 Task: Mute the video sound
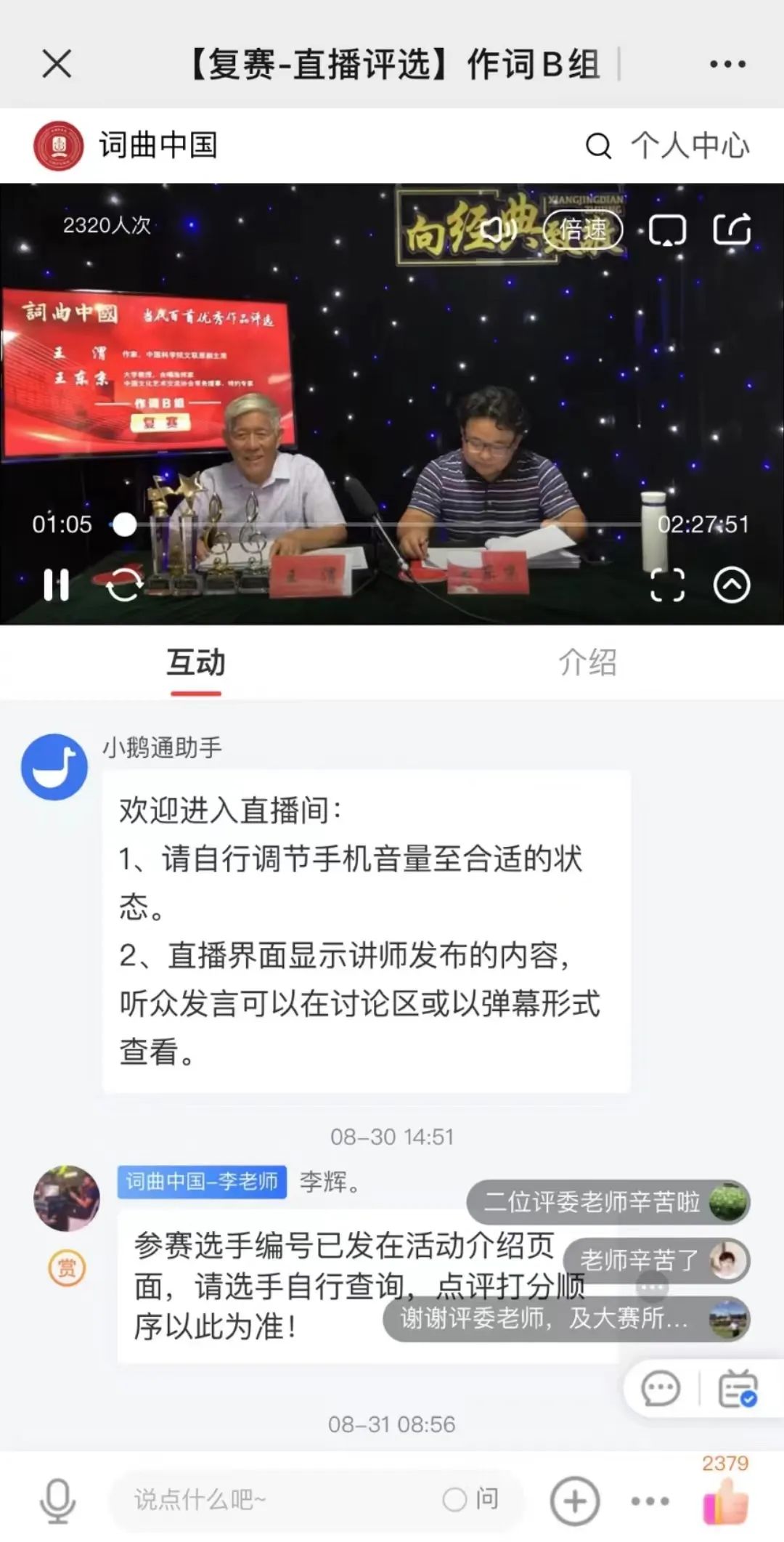click(498, 231)
